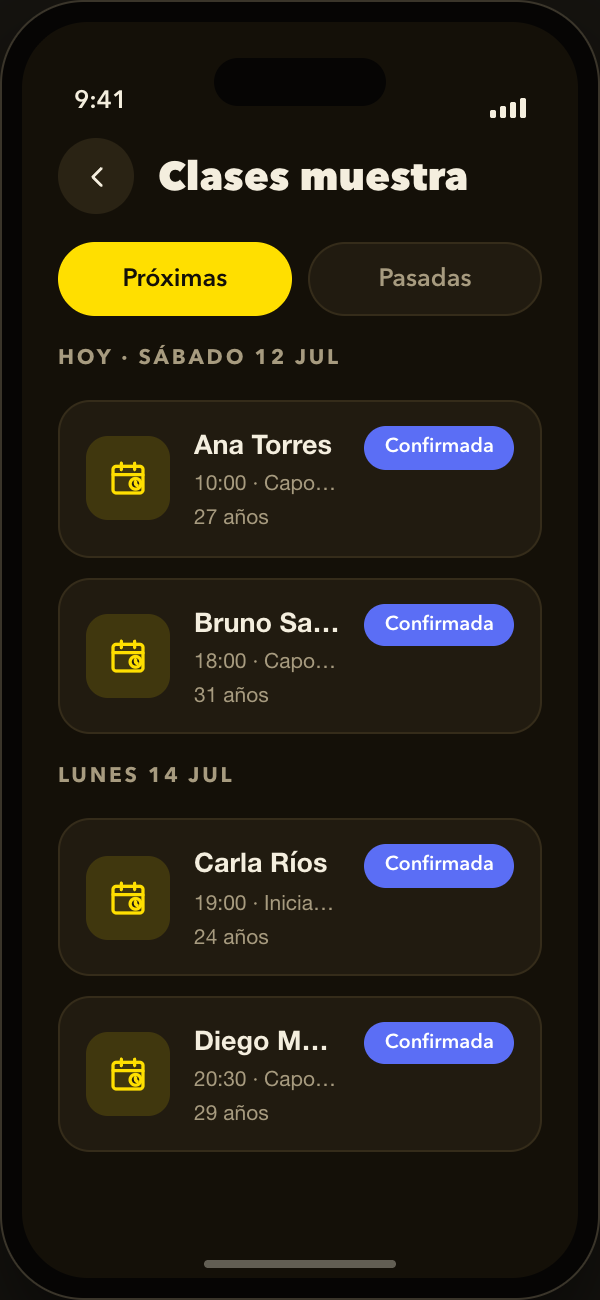Switch to the Pasadas tab
Viewport: 600px width, 1300px height.
(x=425, y=279)
